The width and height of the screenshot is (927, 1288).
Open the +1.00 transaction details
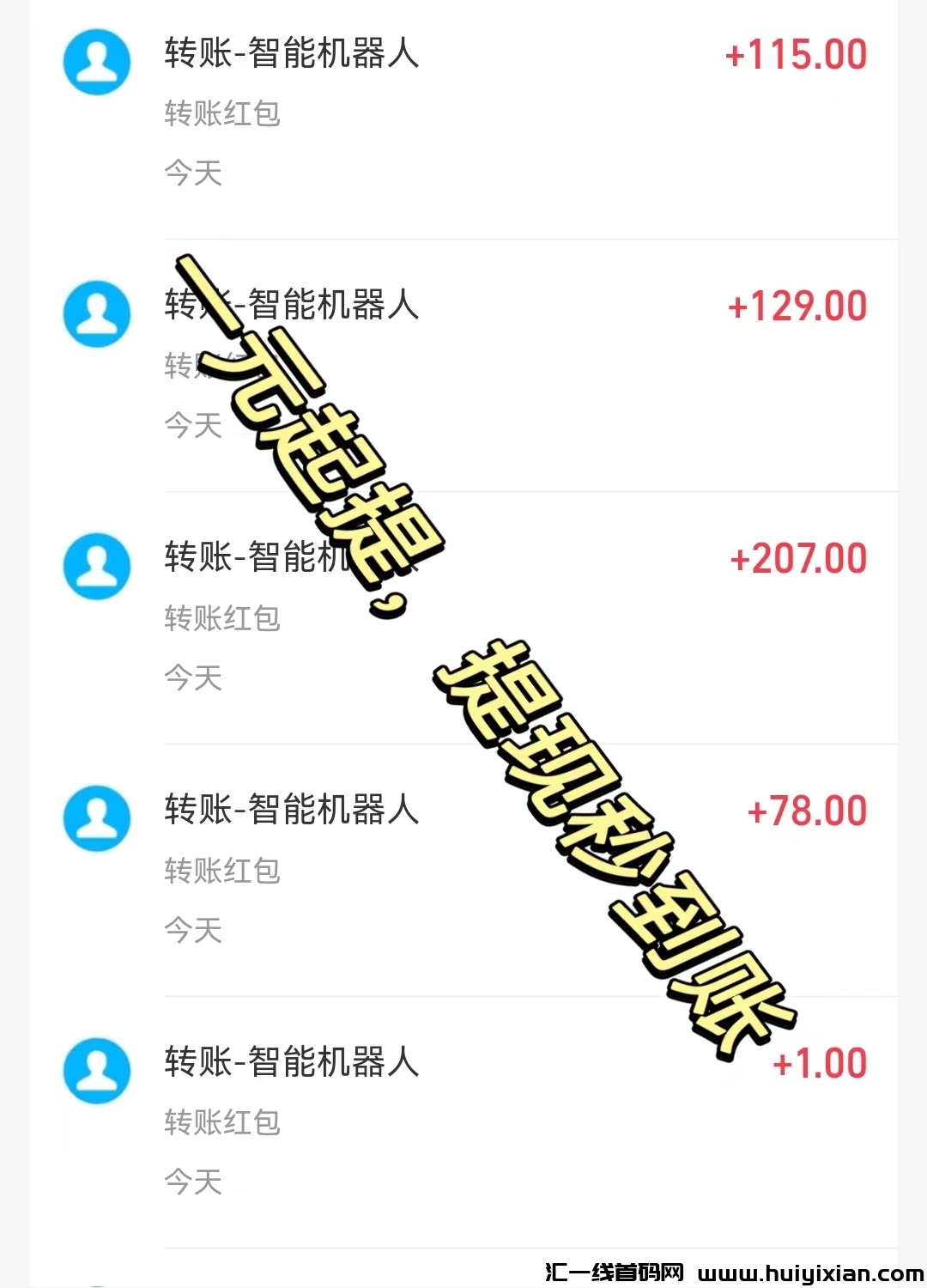point(292,1063)
